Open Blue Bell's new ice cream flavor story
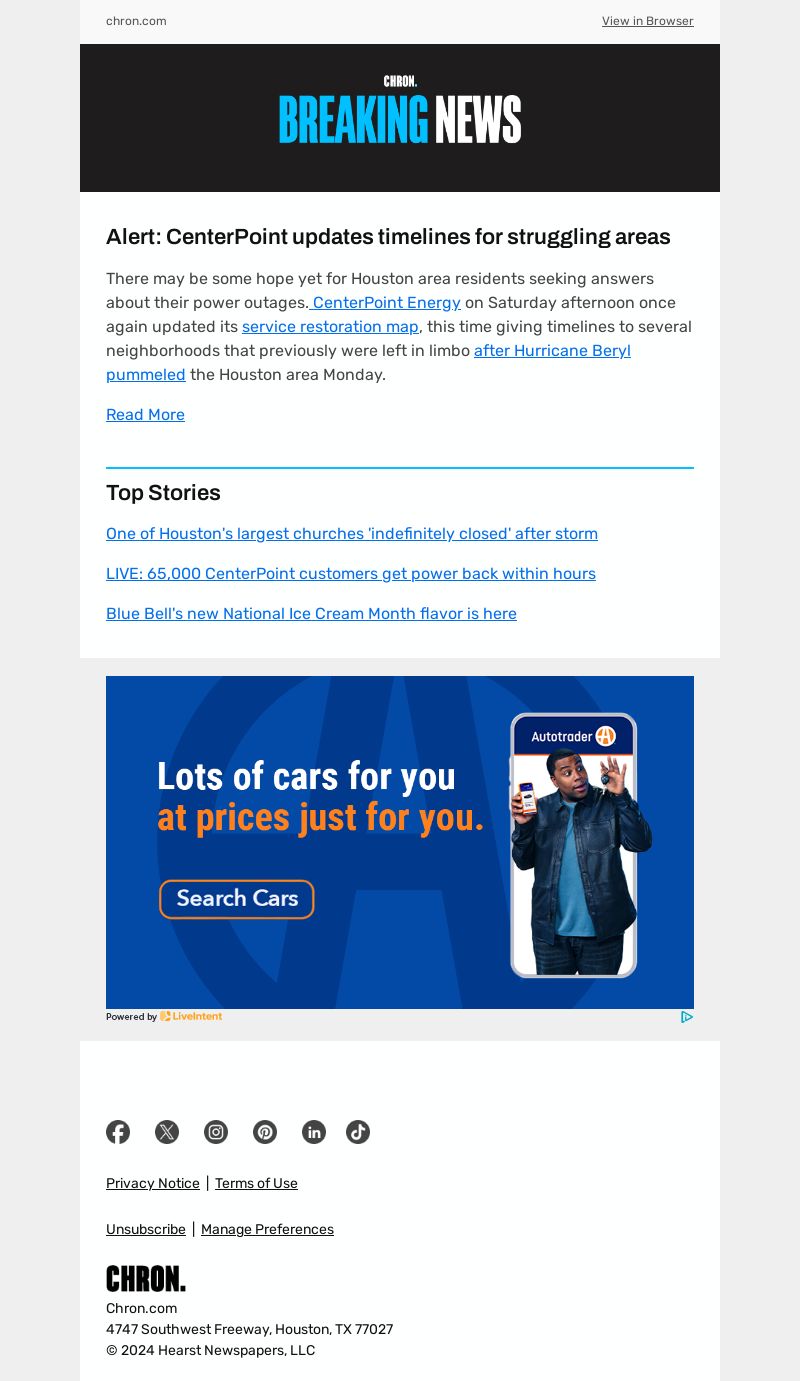 click(x=311, y=613)
